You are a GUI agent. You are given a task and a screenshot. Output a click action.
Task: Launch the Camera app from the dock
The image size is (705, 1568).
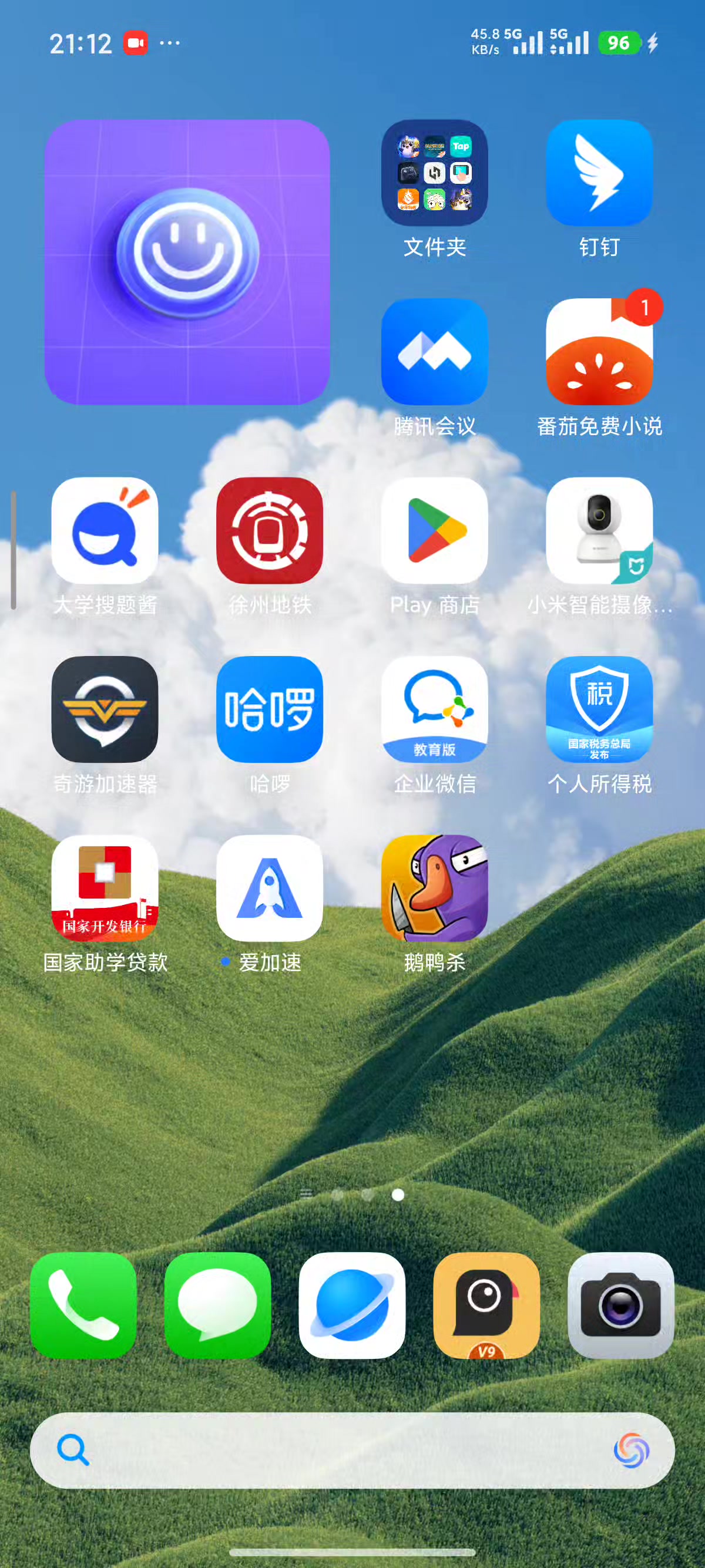[x=620, y=1305]
